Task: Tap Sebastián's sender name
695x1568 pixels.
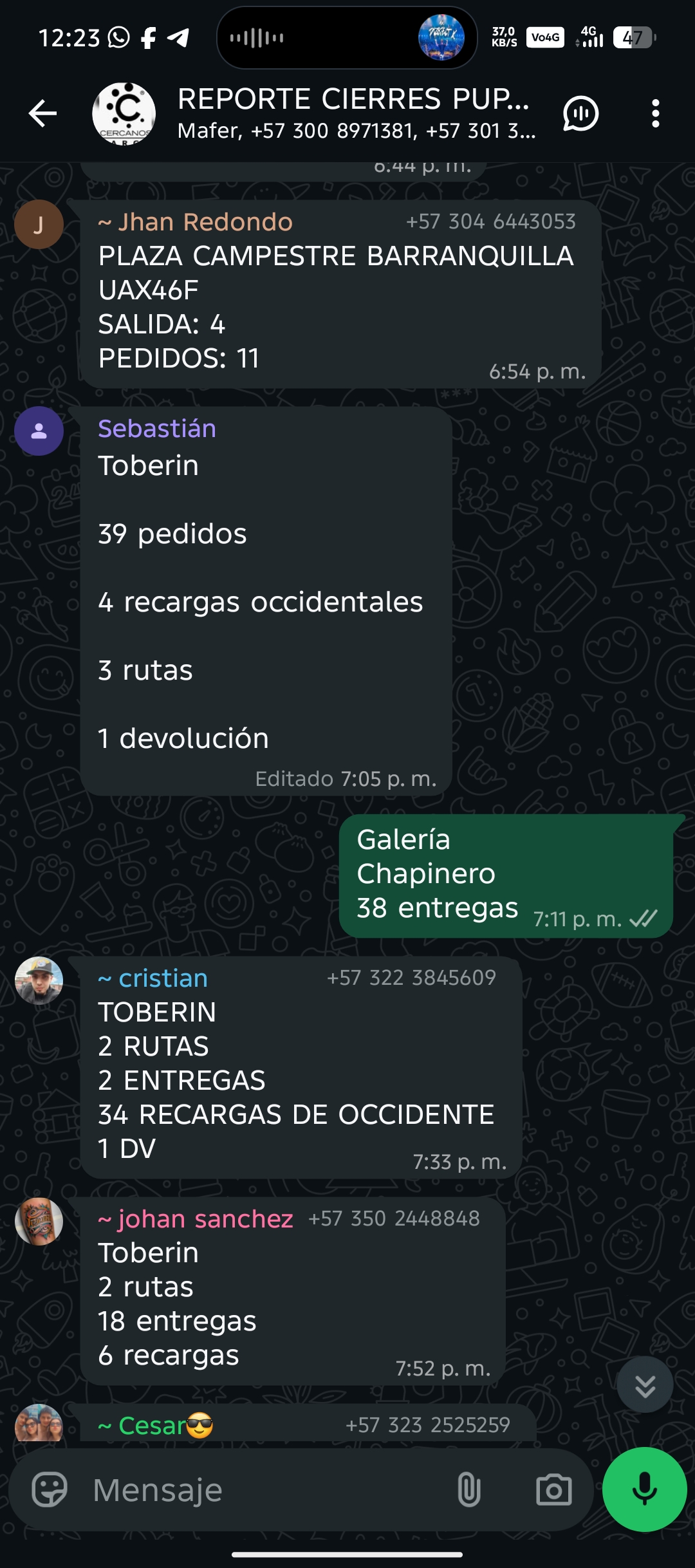Action: point(157,429)
